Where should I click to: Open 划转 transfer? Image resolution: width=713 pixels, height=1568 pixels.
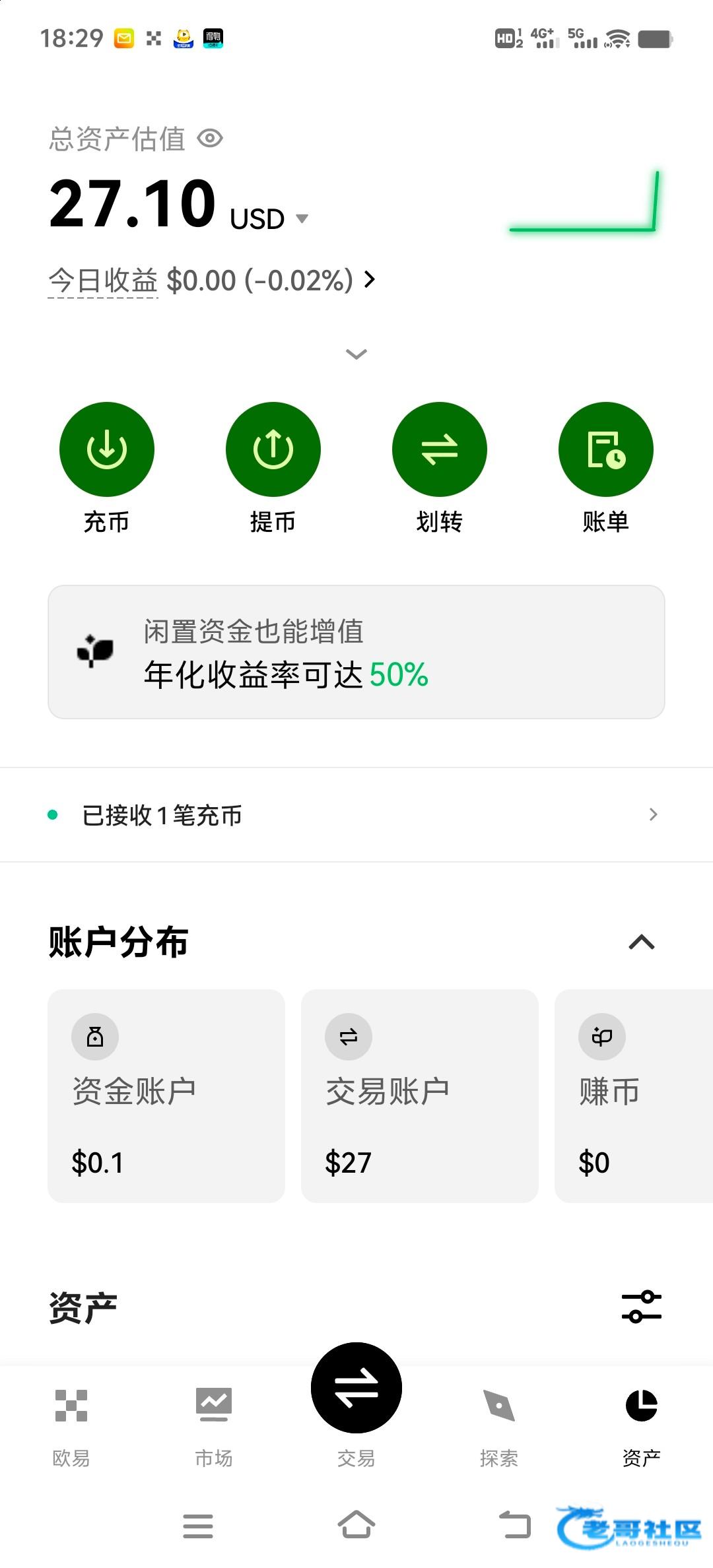pos(439,449)
